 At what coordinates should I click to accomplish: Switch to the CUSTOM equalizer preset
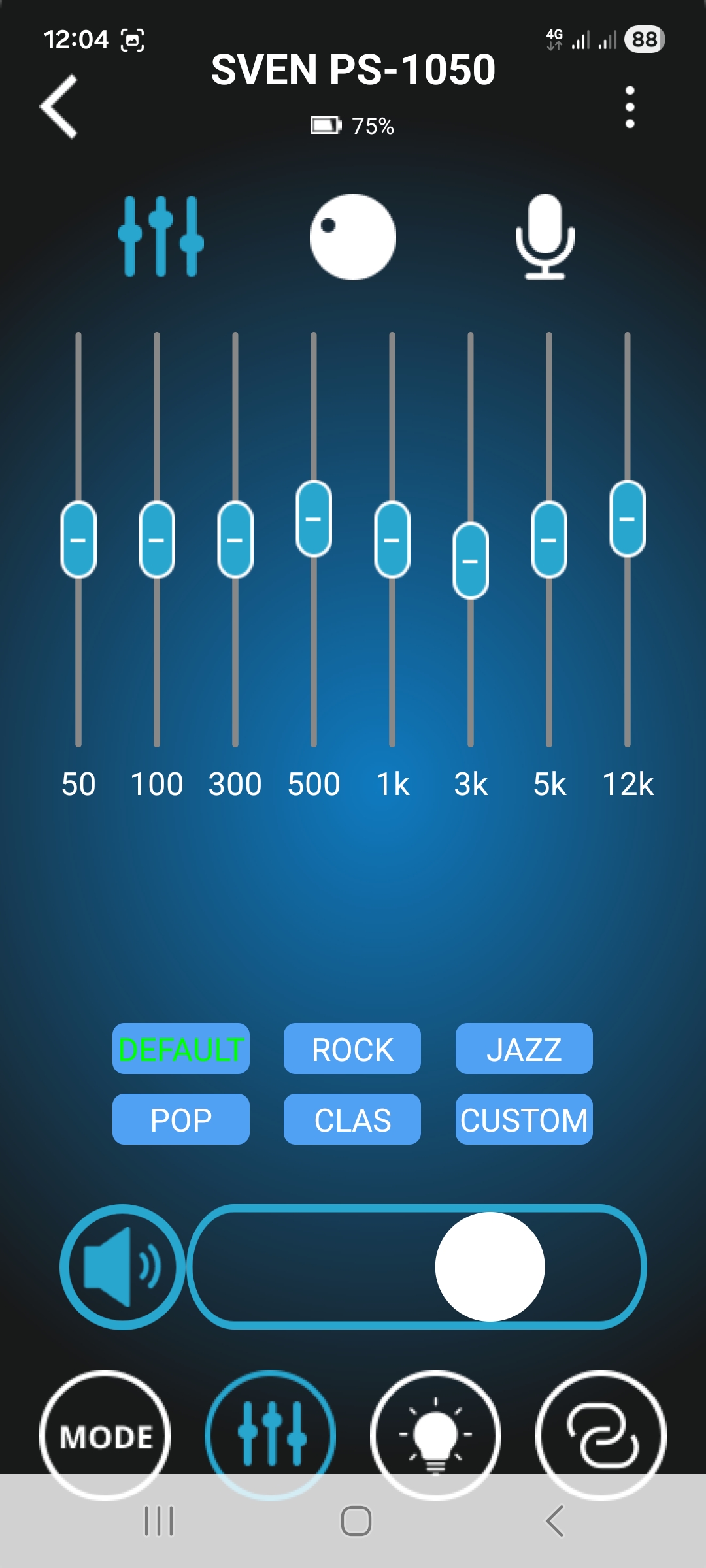[x=524, y=1119]
